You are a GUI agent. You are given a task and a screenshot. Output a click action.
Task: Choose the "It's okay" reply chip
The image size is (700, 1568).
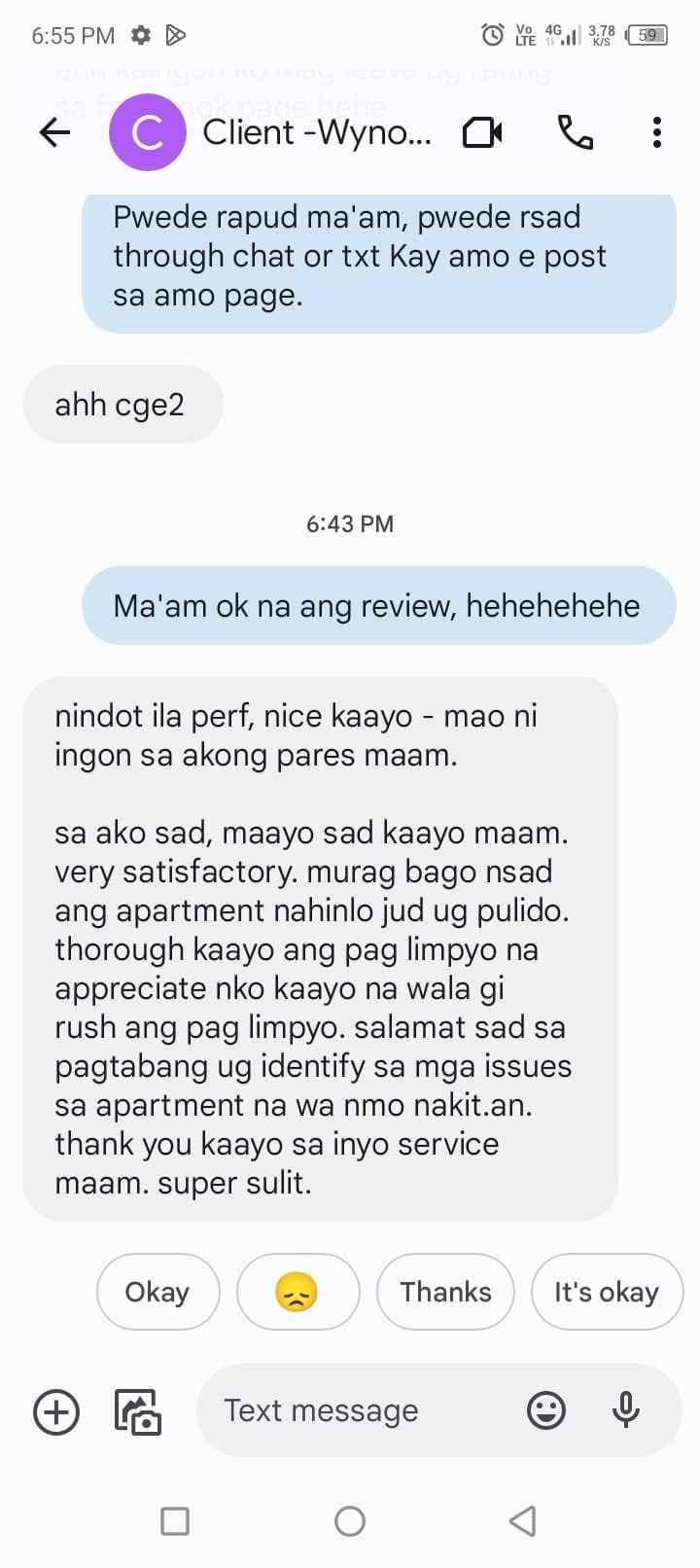(x=607, y=1292)
